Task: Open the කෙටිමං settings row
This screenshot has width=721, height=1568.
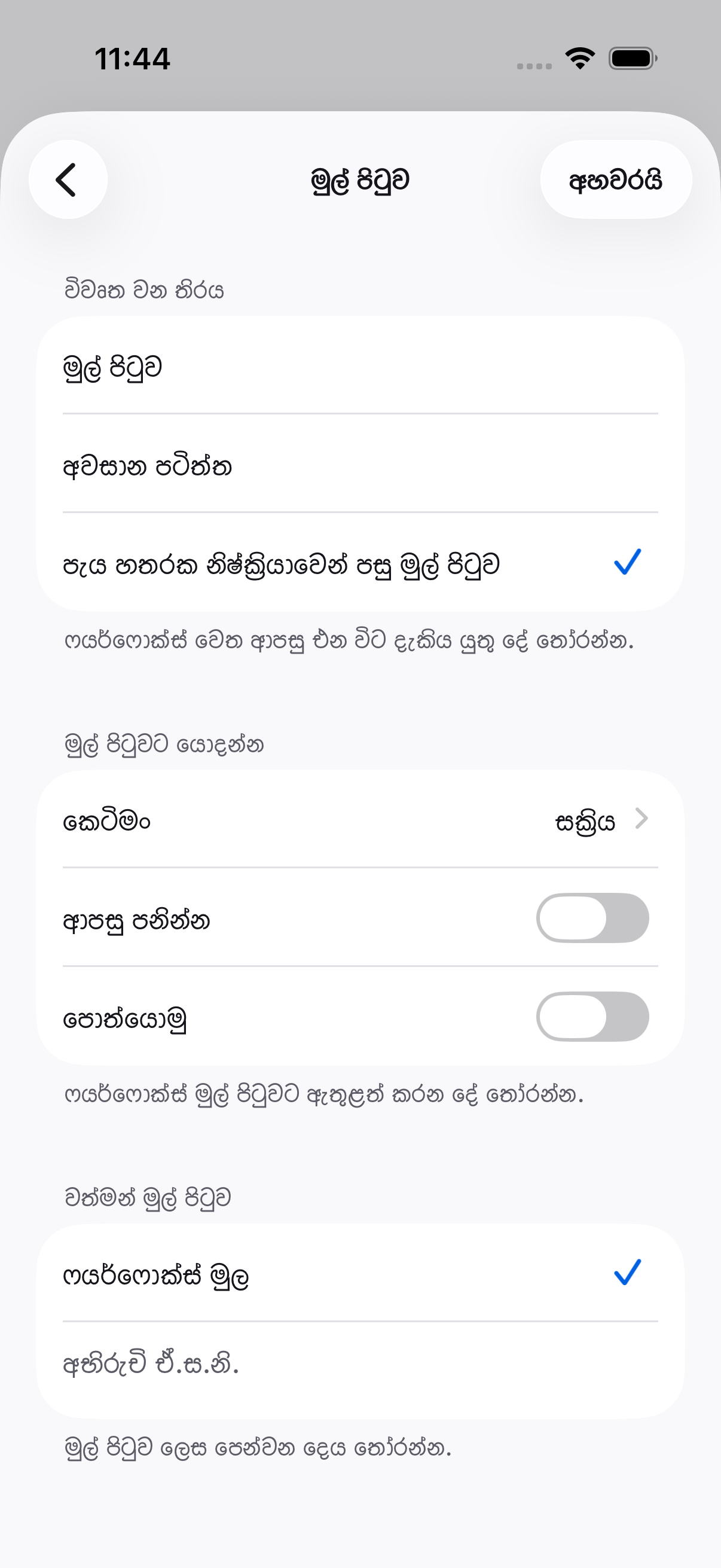Action: pyautogui.click(x=360, y=819)
